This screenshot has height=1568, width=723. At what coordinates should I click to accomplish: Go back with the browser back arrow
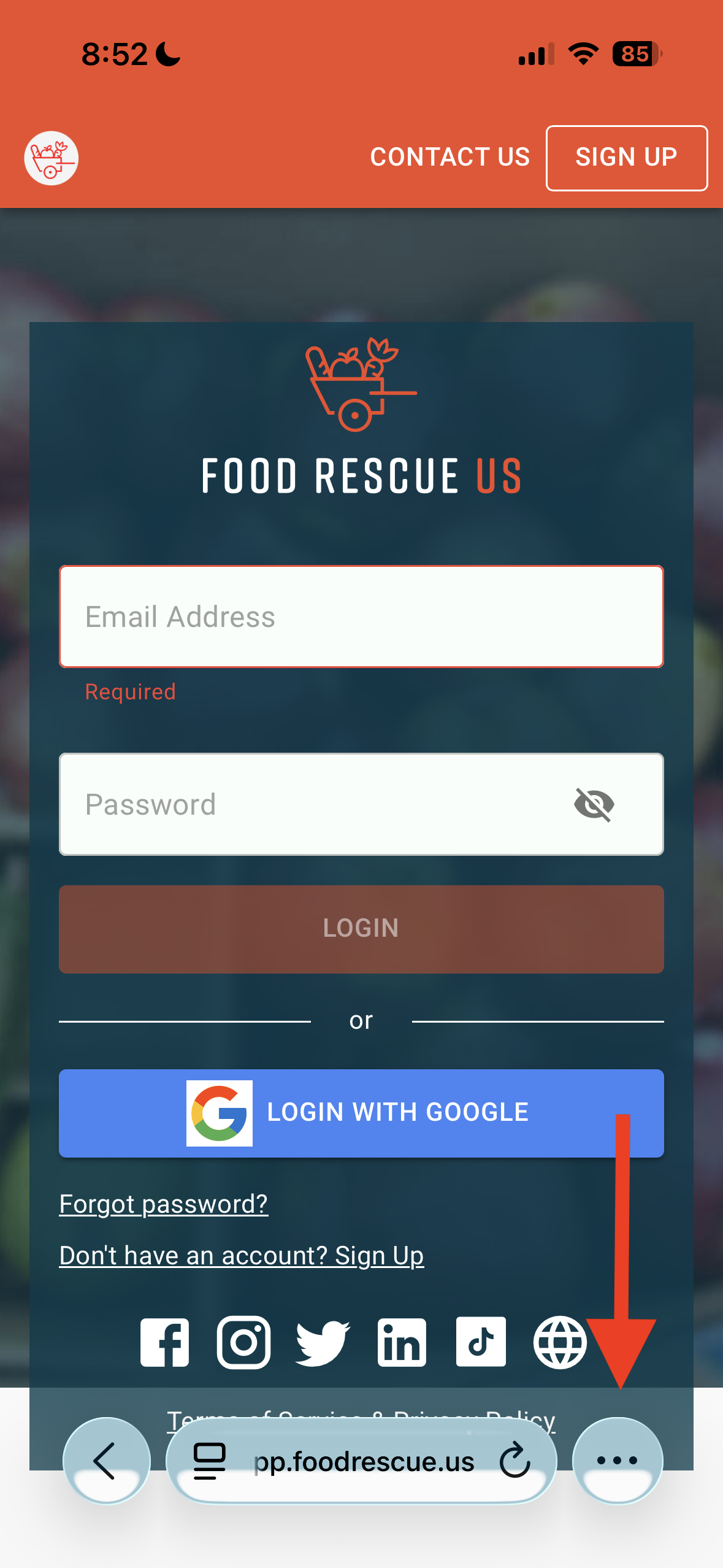107,1461
